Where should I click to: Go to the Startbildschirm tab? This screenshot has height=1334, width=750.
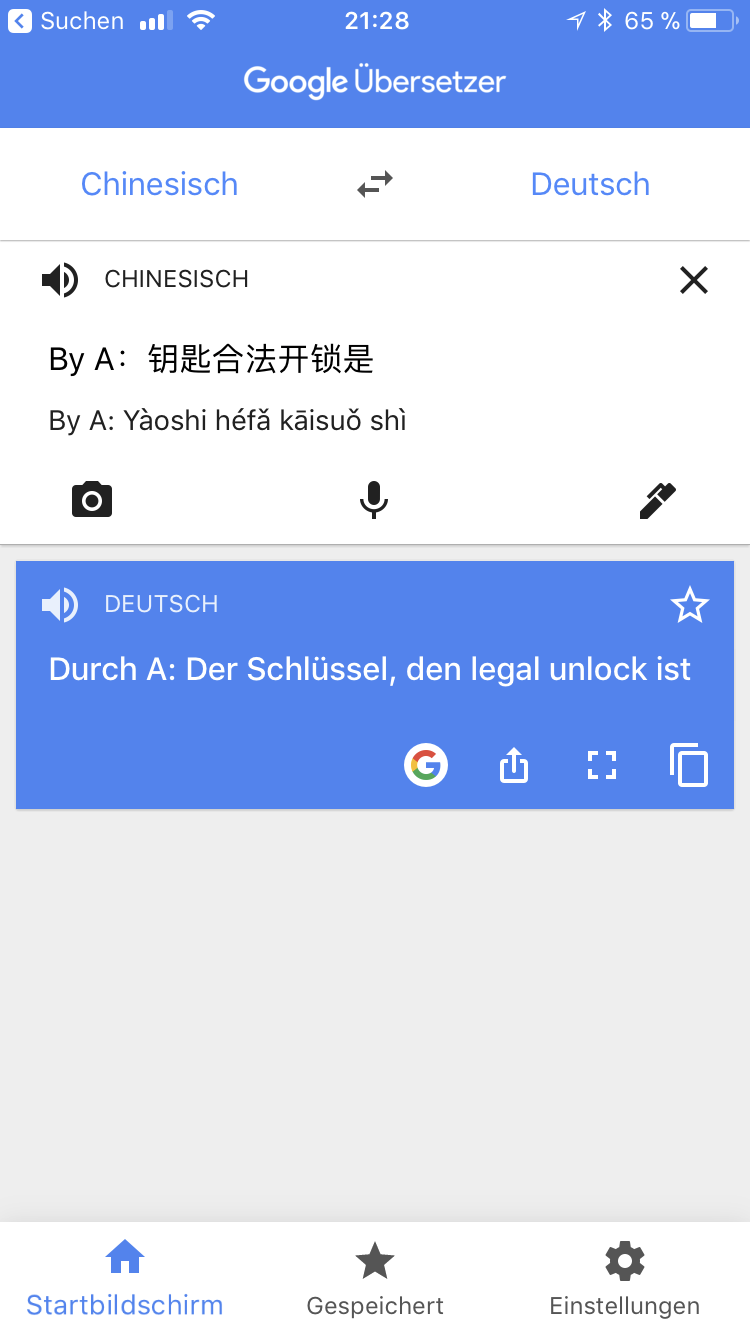point(125,1278)
